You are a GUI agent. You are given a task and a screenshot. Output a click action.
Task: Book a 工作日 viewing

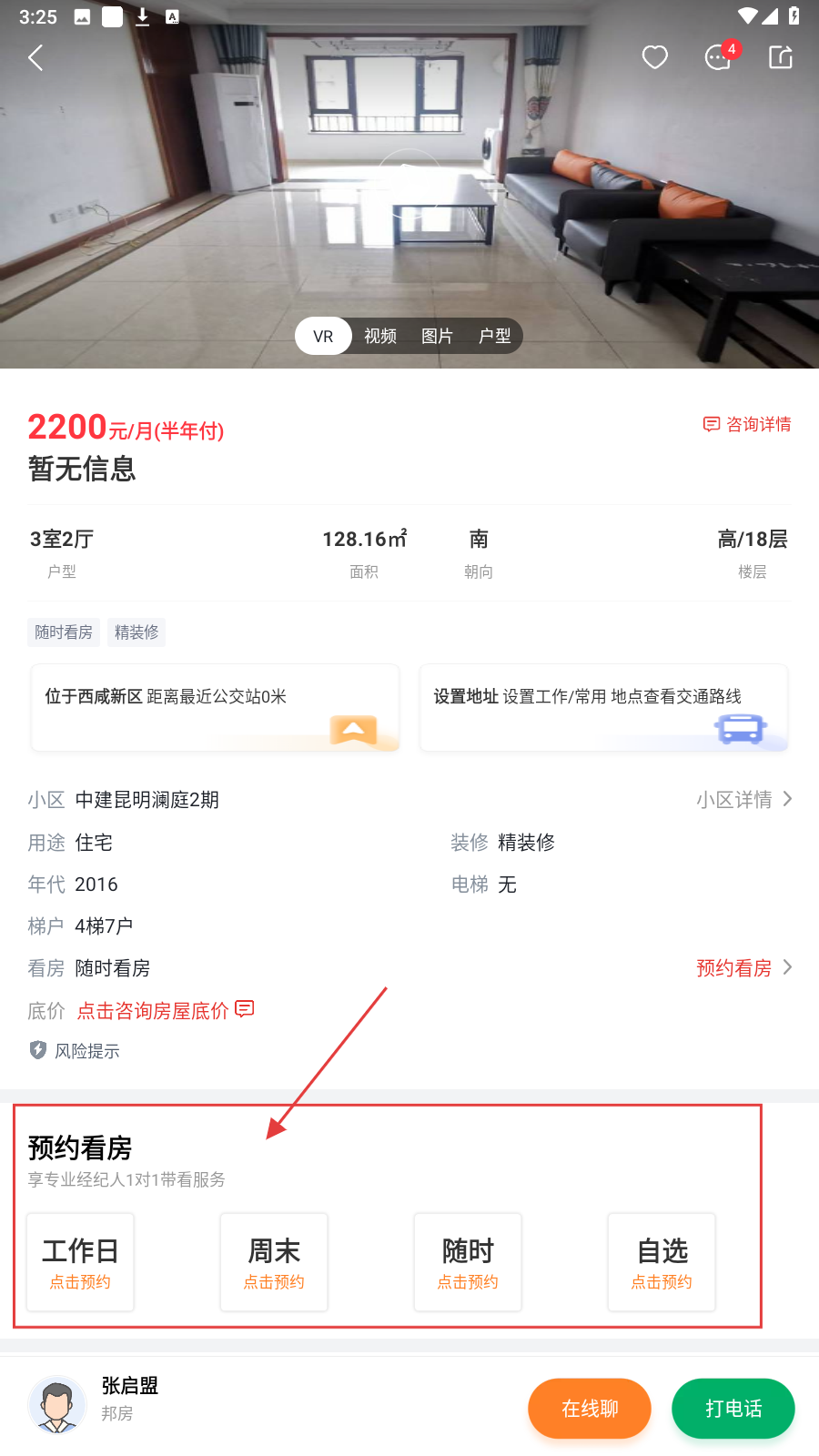tap(80, 1262)
